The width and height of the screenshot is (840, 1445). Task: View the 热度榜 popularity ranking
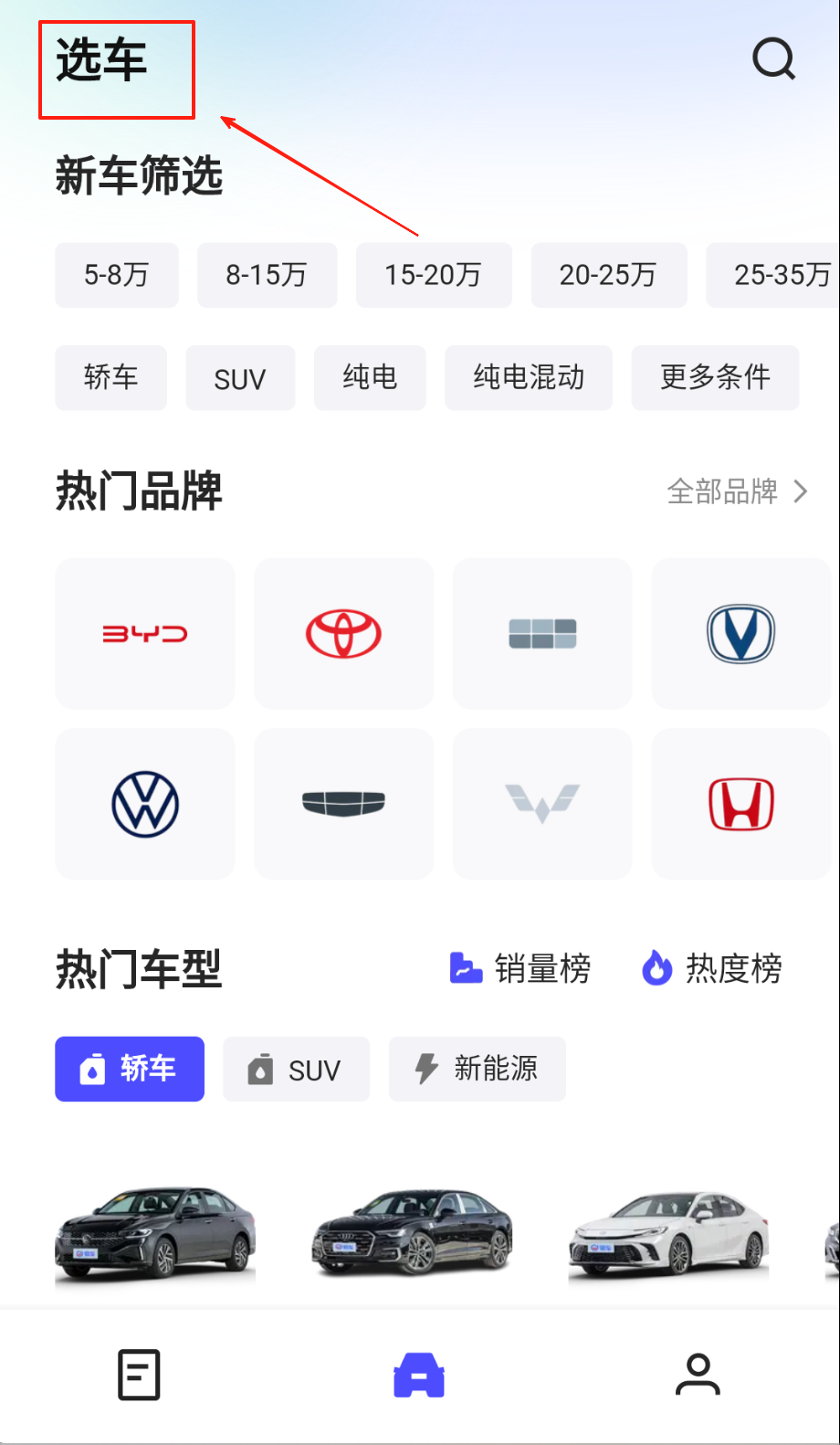(713, 968)
